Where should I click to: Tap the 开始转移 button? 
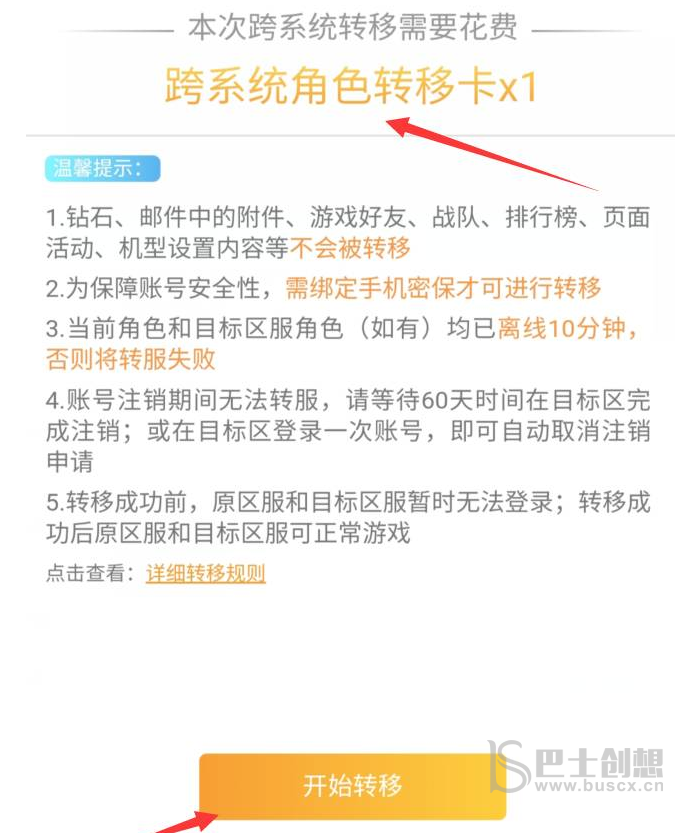352,785
